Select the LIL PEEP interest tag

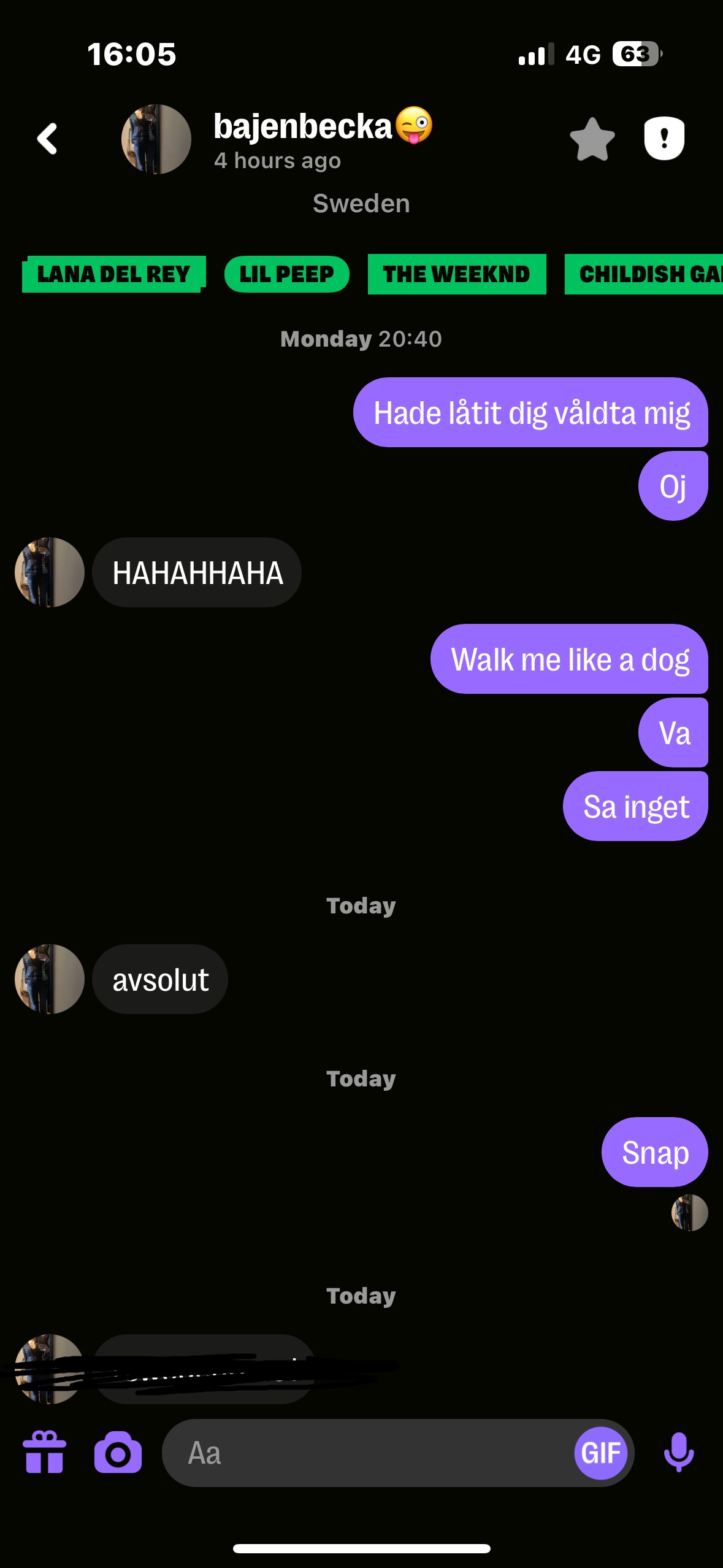(286, 274)
